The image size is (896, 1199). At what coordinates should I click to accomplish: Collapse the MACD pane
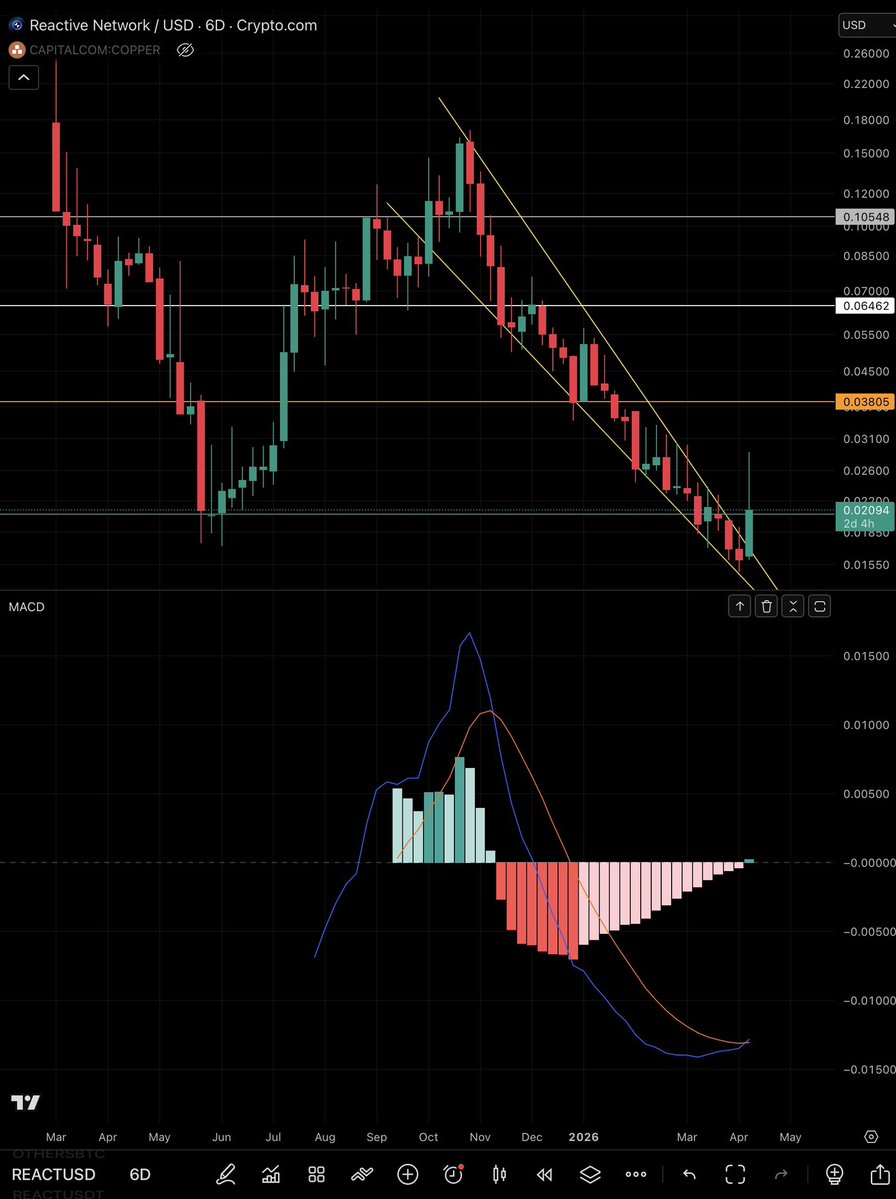coord(792,606)
